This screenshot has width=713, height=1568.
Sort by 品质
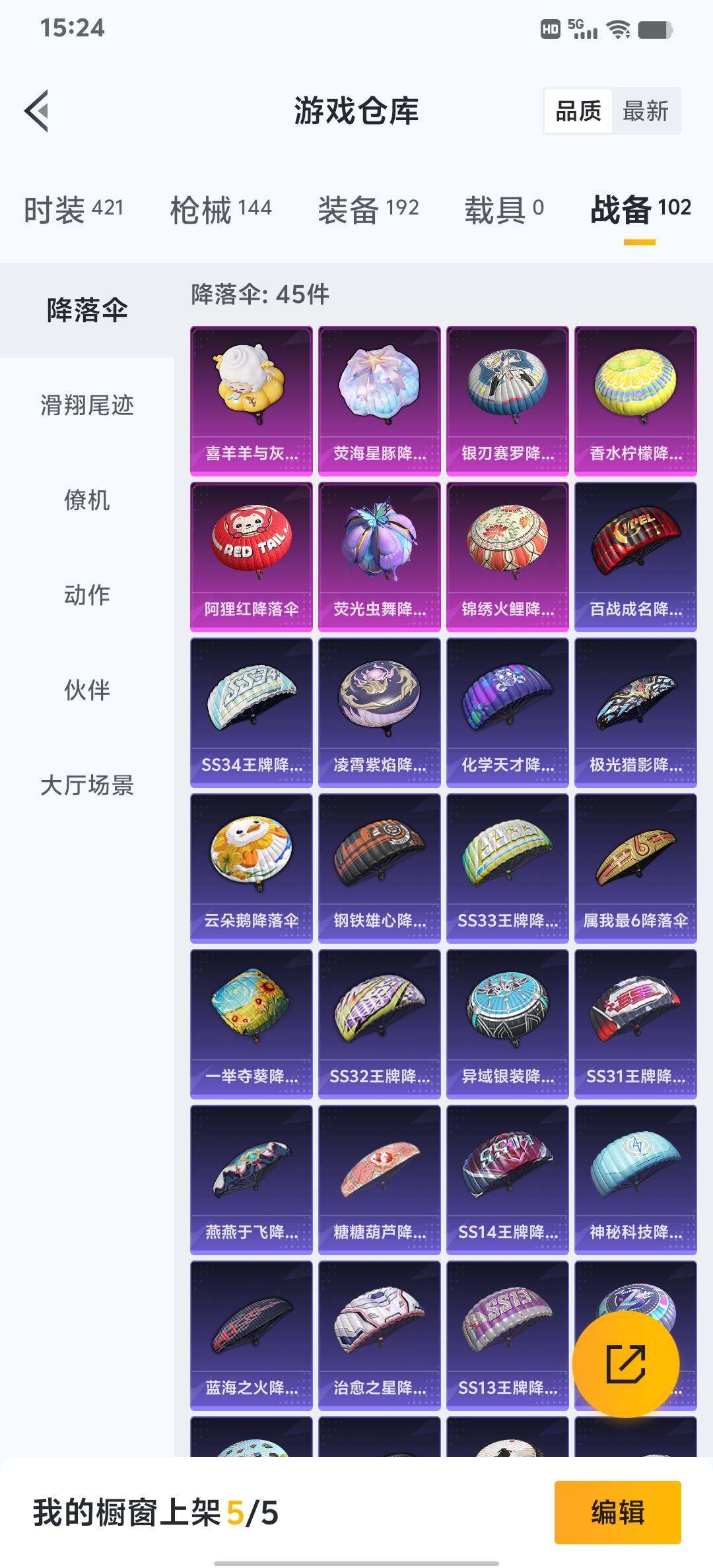tap(578, 111)
